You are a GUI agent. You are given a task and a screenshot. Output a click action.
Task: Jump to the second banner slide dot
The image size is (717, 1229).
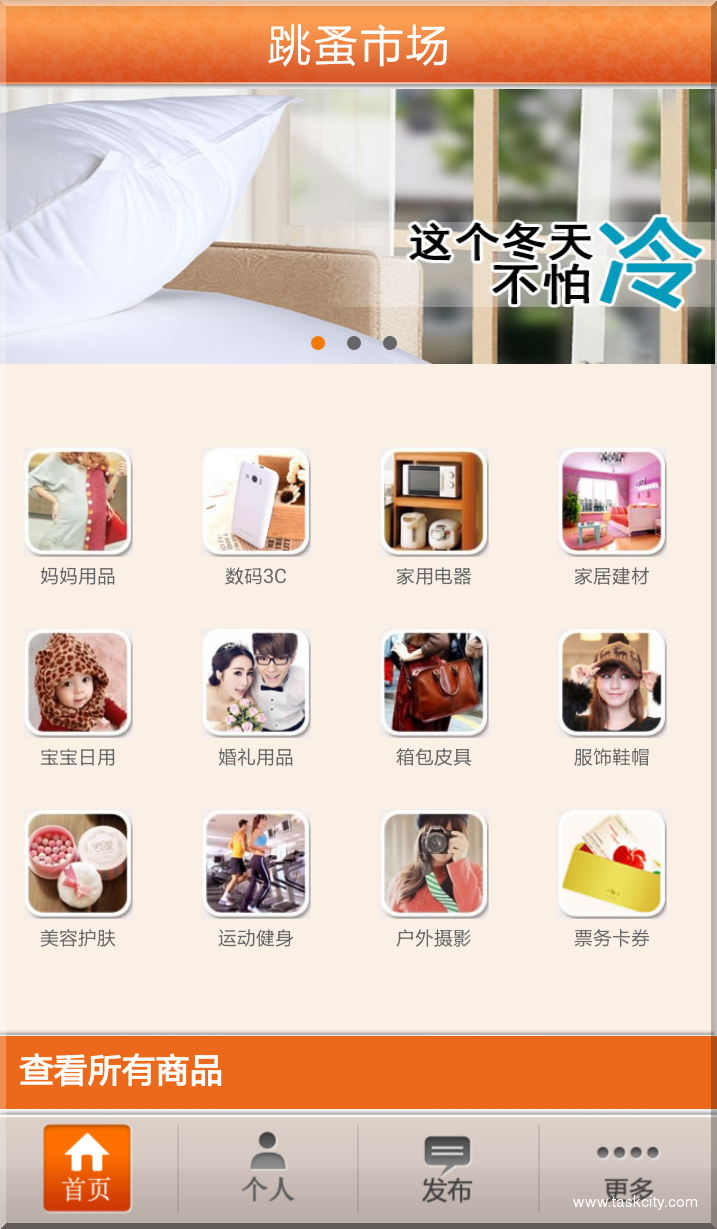pos(354,343)
